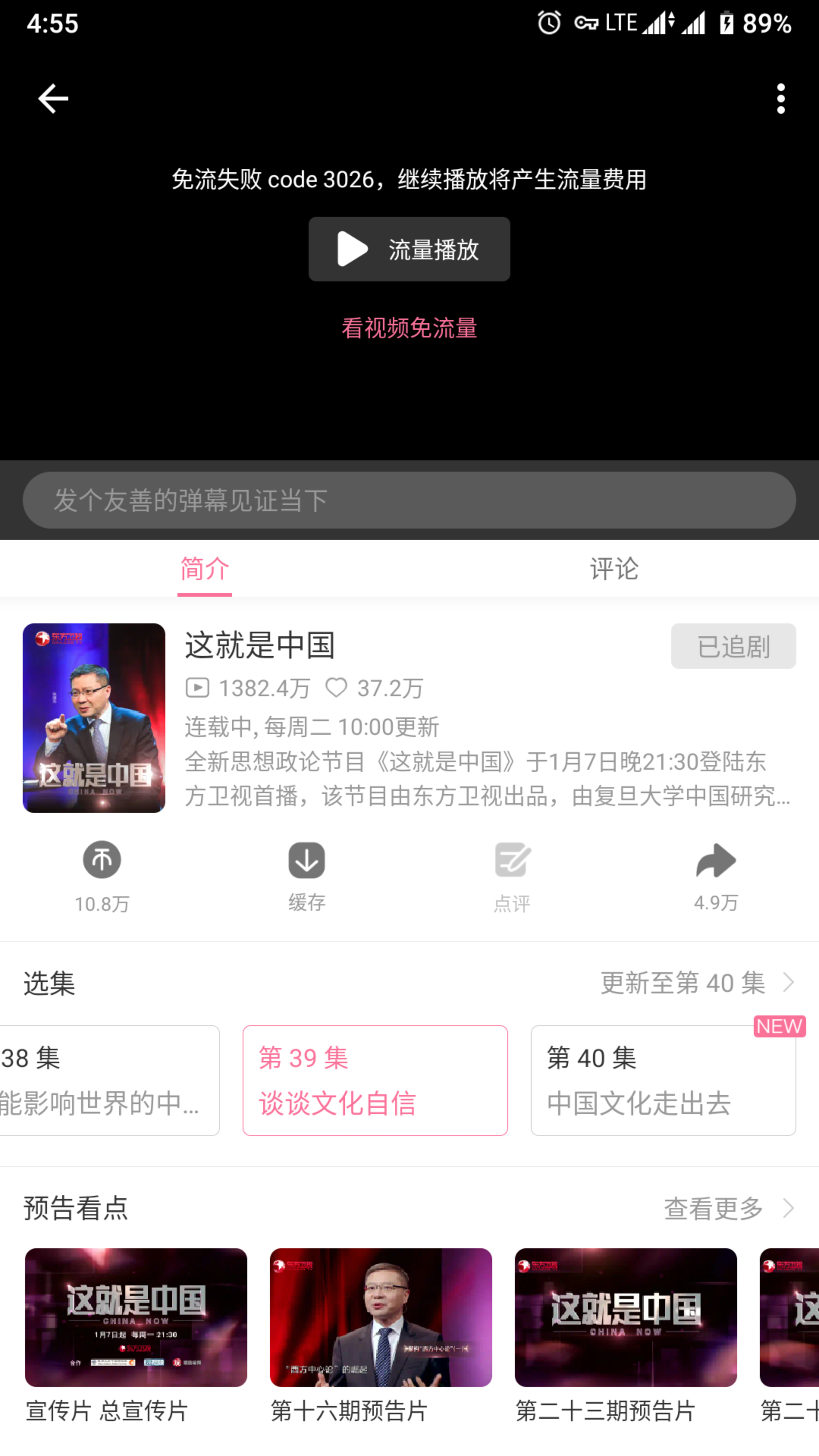Play 第 40 集 中国文化走出去

[662, 1080]
